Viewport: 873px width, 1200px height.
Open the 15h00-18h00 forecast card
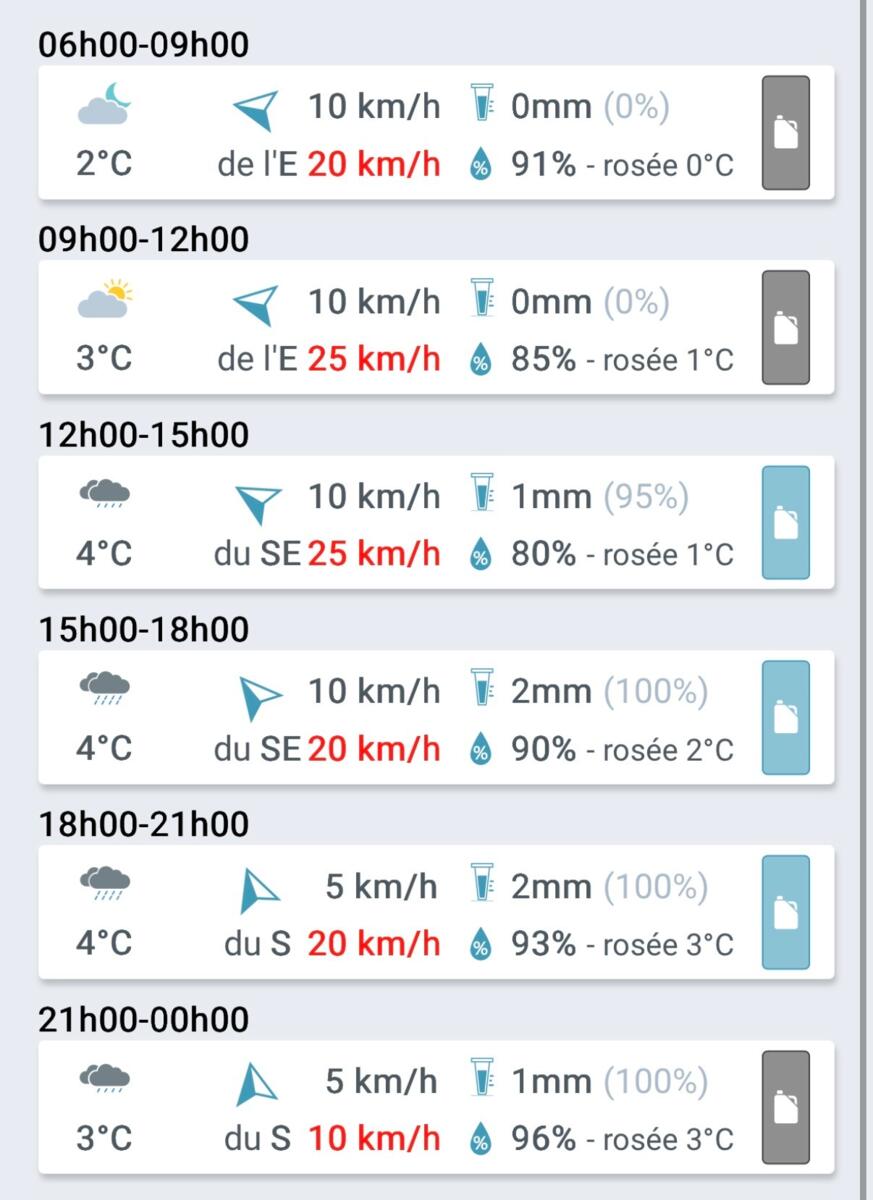pyautogui.click(x=400, y=718)
